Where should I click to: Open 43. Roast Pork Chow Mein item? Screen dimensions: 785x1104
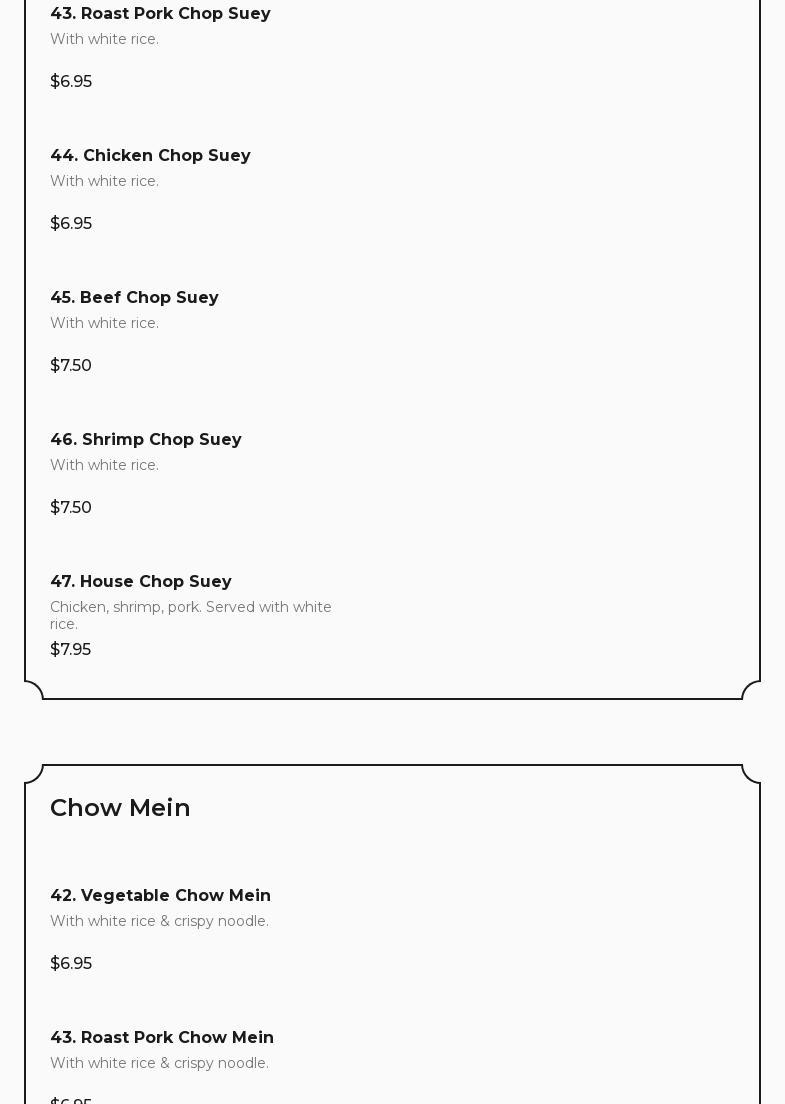point(162,1038)
